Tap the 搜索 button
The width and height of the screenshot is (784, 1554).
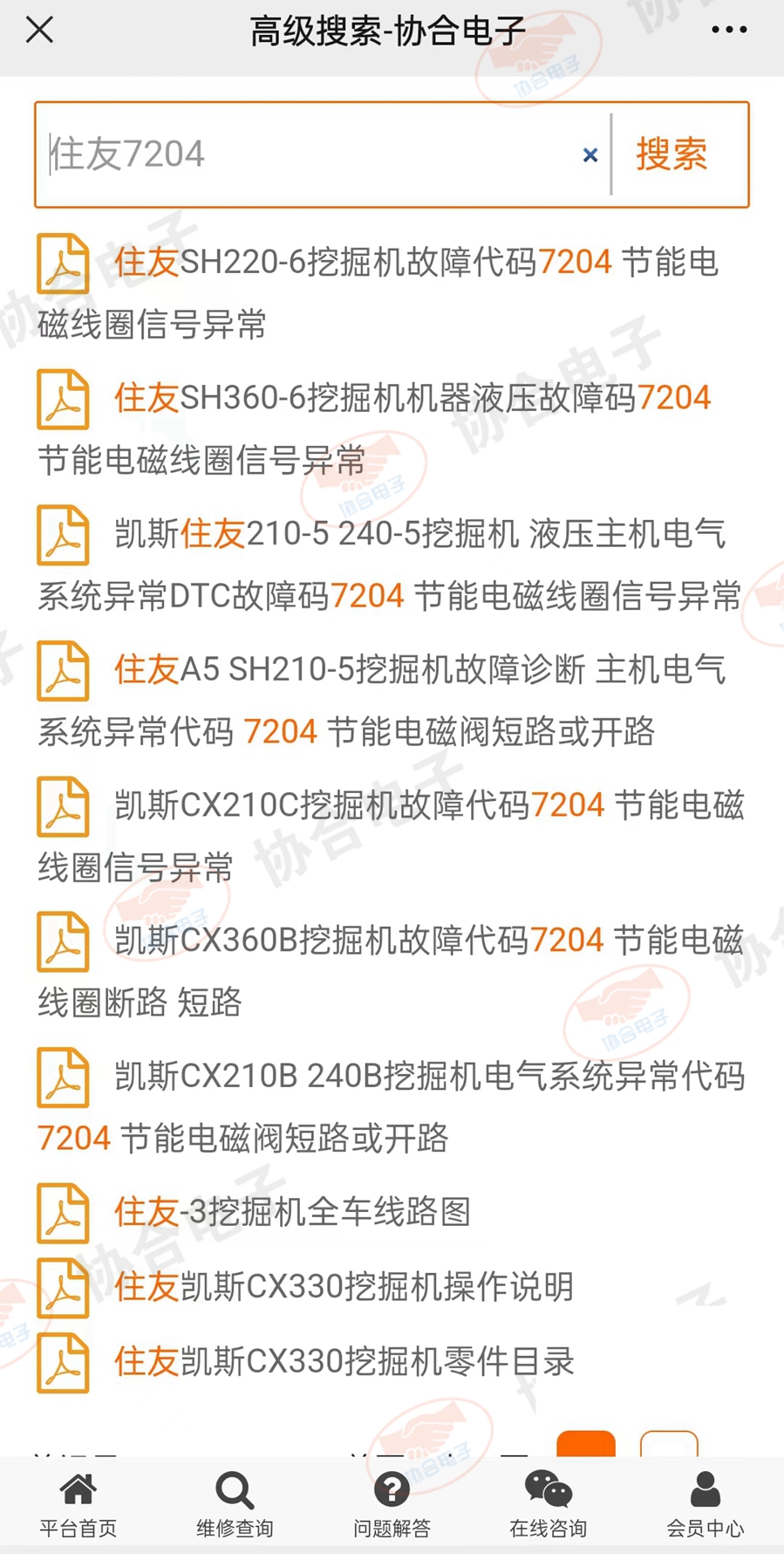point(672,154)
